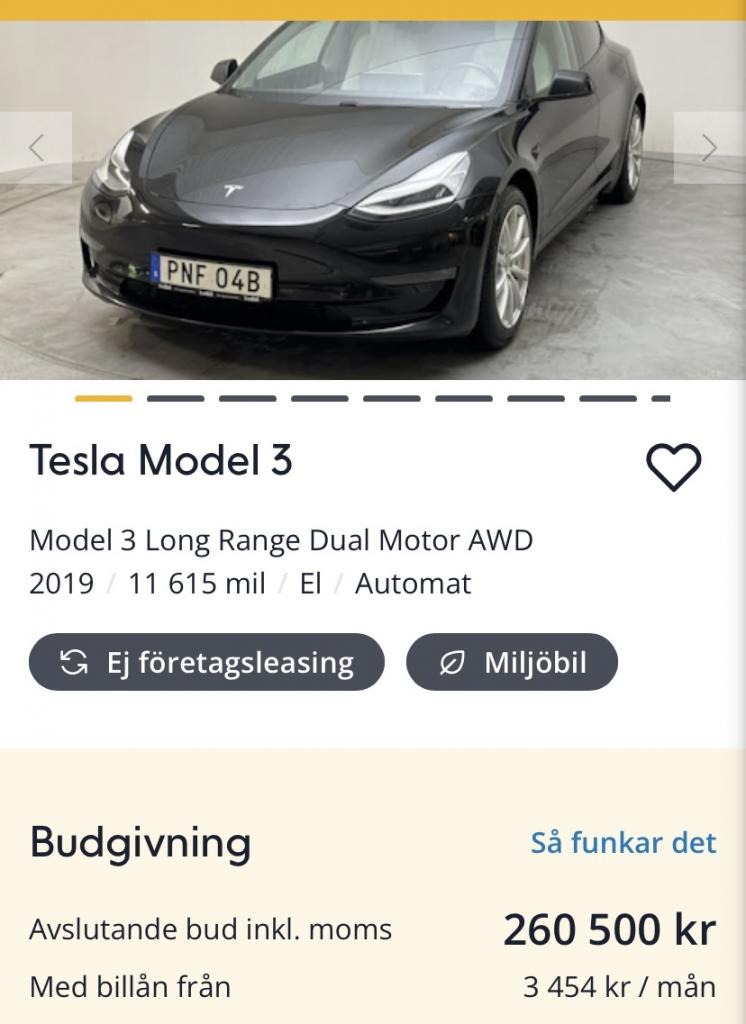Open the Så funkar det link
The height and width of the screenshot is (1024, 746).
point(623,842)
